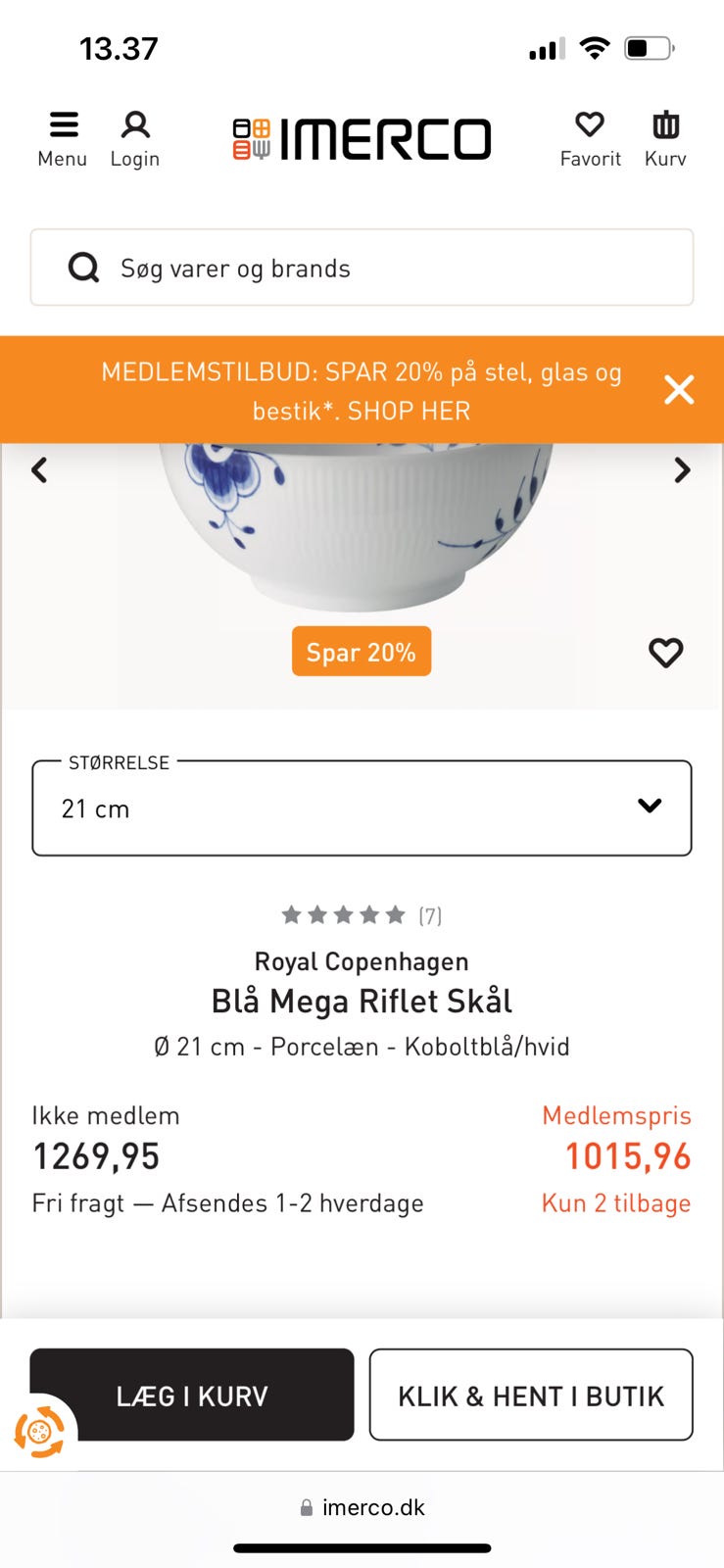Open the STØRRELSE size dropdown
This screenshot has width=724, height=1568.
[x=361, y=808]
